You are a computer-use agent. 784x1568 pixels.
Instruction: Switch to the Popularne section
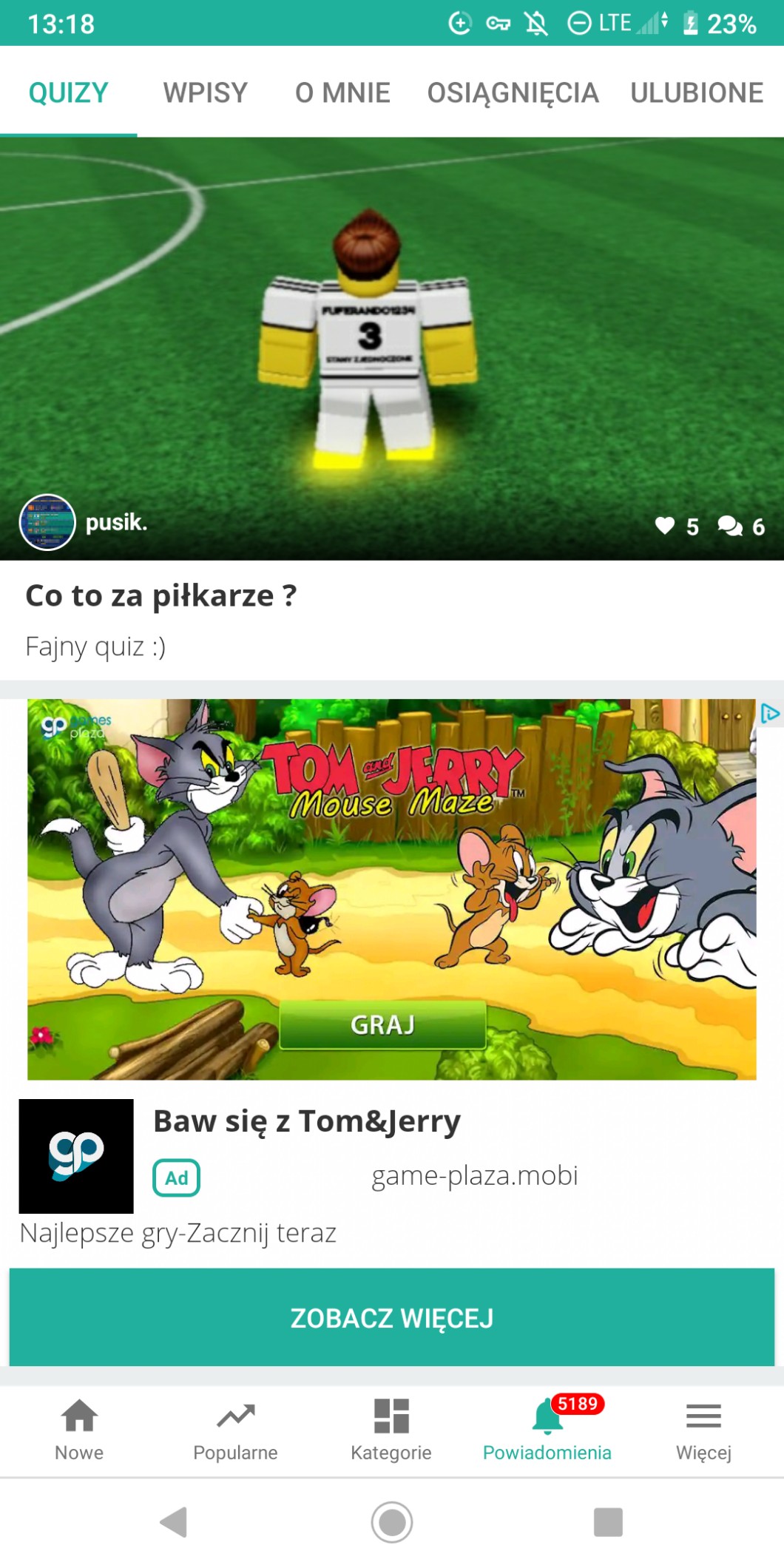235,1430
